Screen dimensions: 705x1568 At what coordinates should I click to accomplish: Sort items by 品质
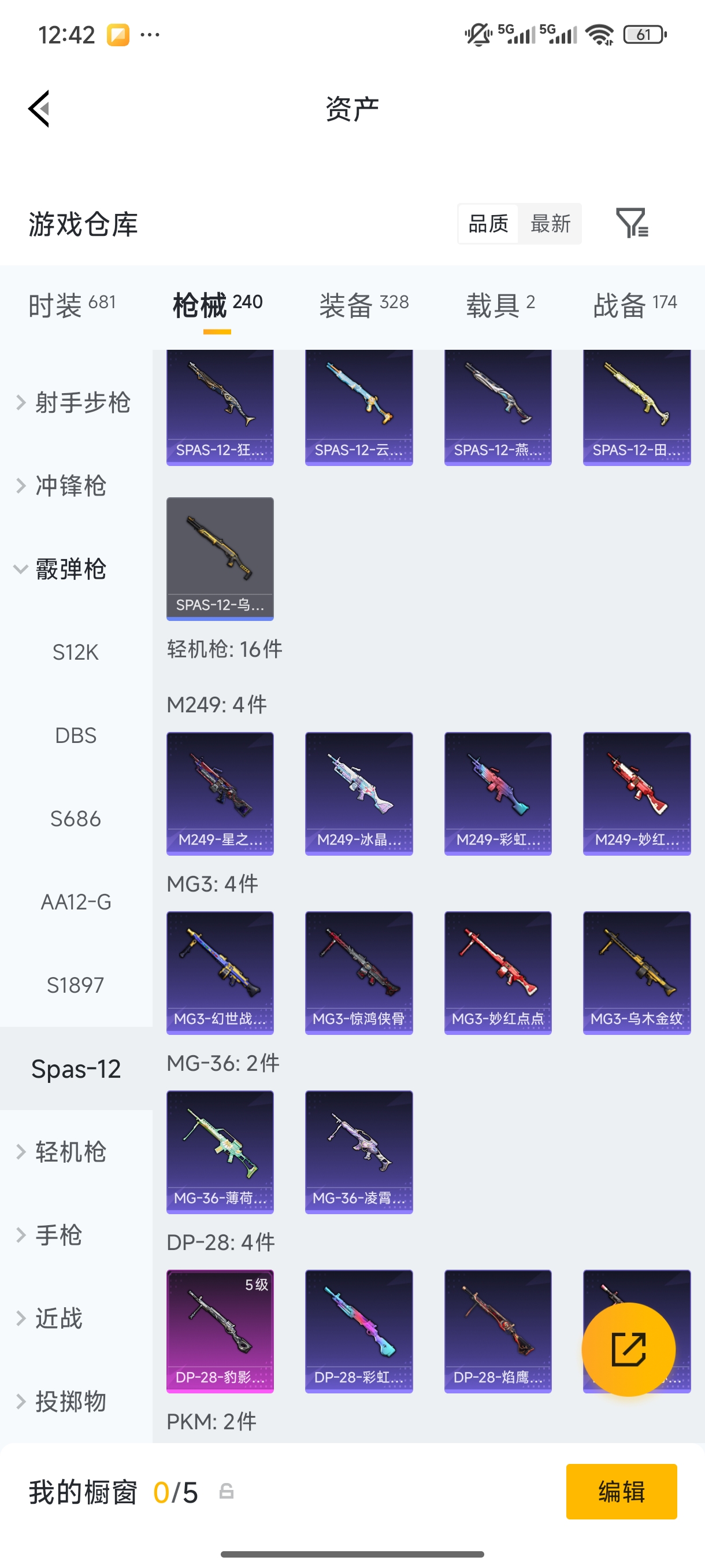[x=488, y=223]
